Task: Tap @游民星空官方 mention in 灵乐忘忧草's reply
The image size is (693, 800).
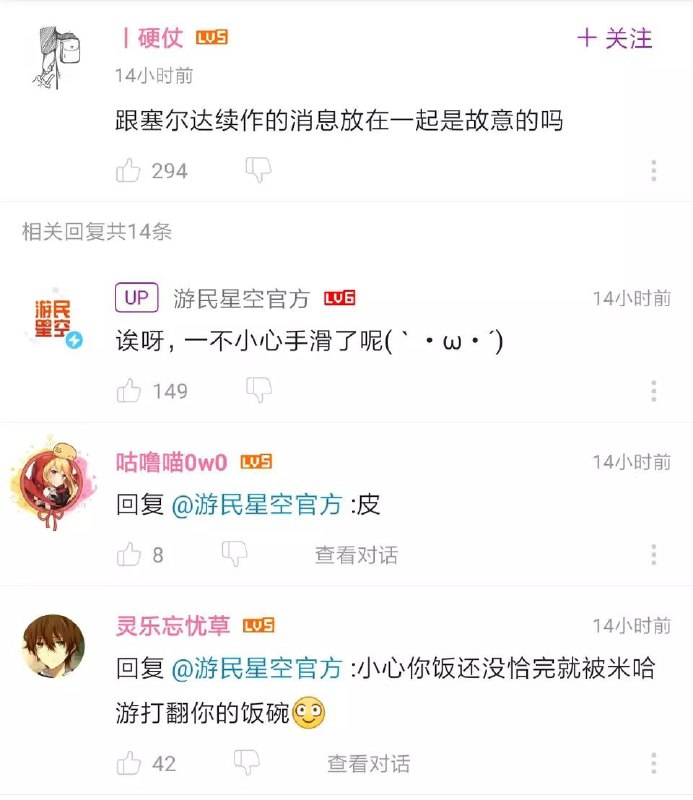Action: pyautogui.click(x=257, y=668)
